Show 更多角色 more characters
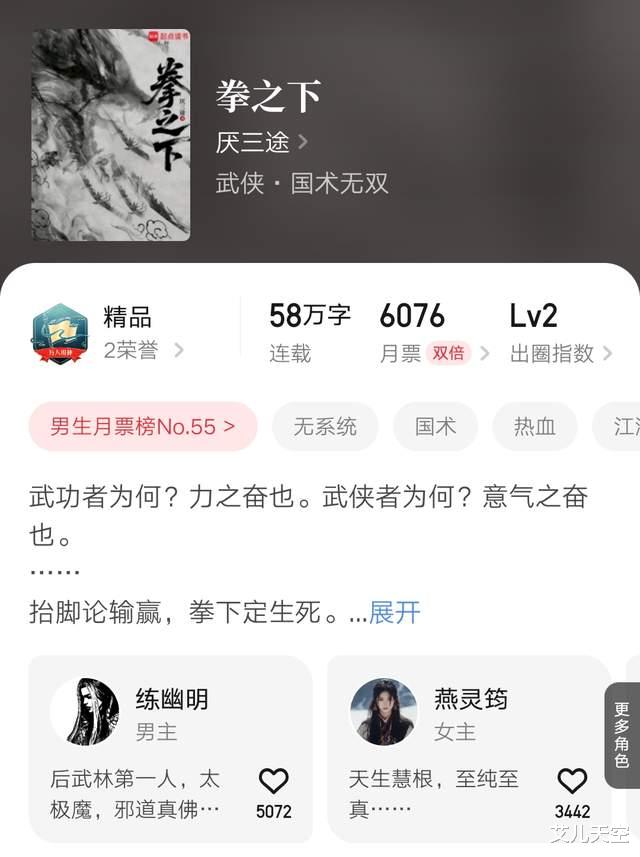The width and height of the screenshot is (640, 857). pyautogui.click(x=622, y=735)
